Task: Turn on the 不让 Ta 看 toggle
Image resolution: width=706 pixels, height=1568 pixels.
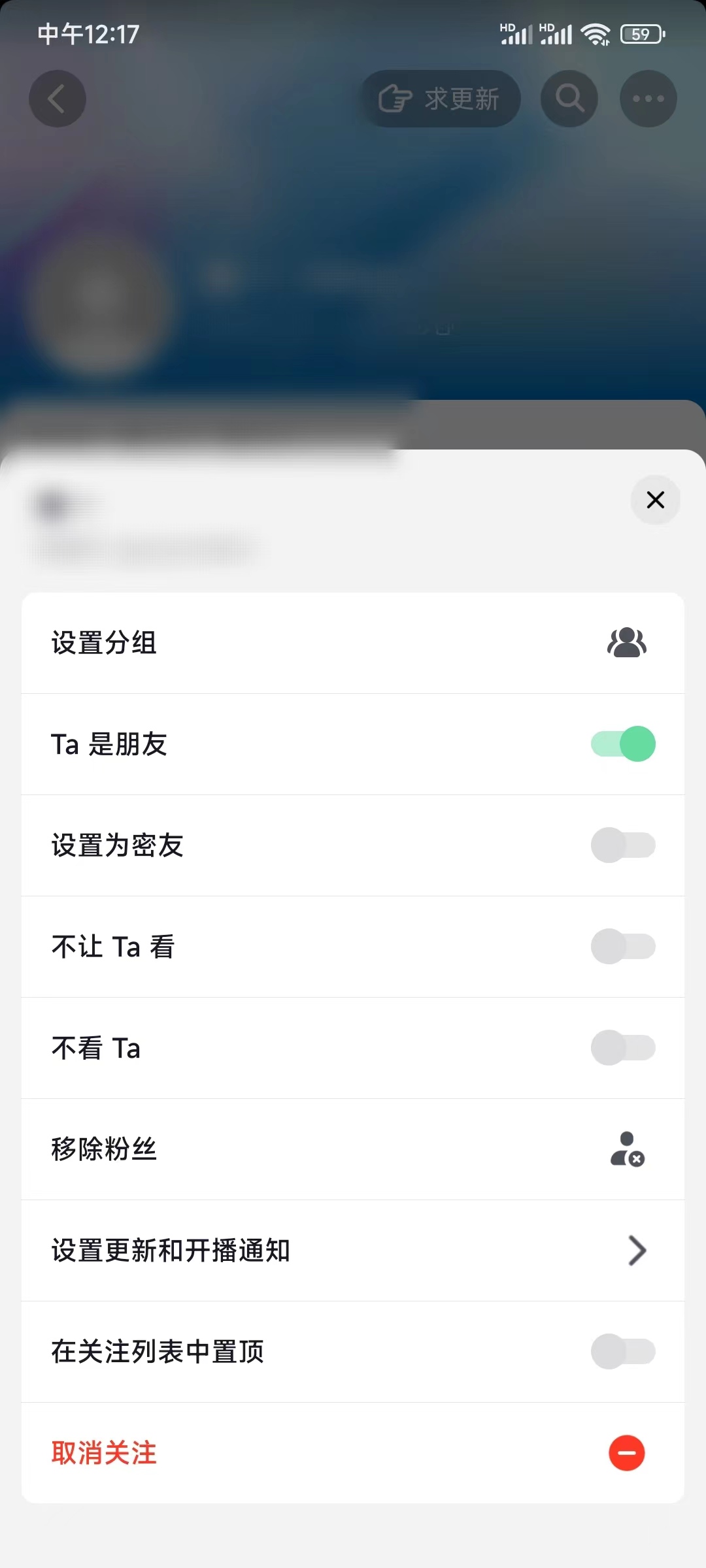Action: (x=622, y=947)
